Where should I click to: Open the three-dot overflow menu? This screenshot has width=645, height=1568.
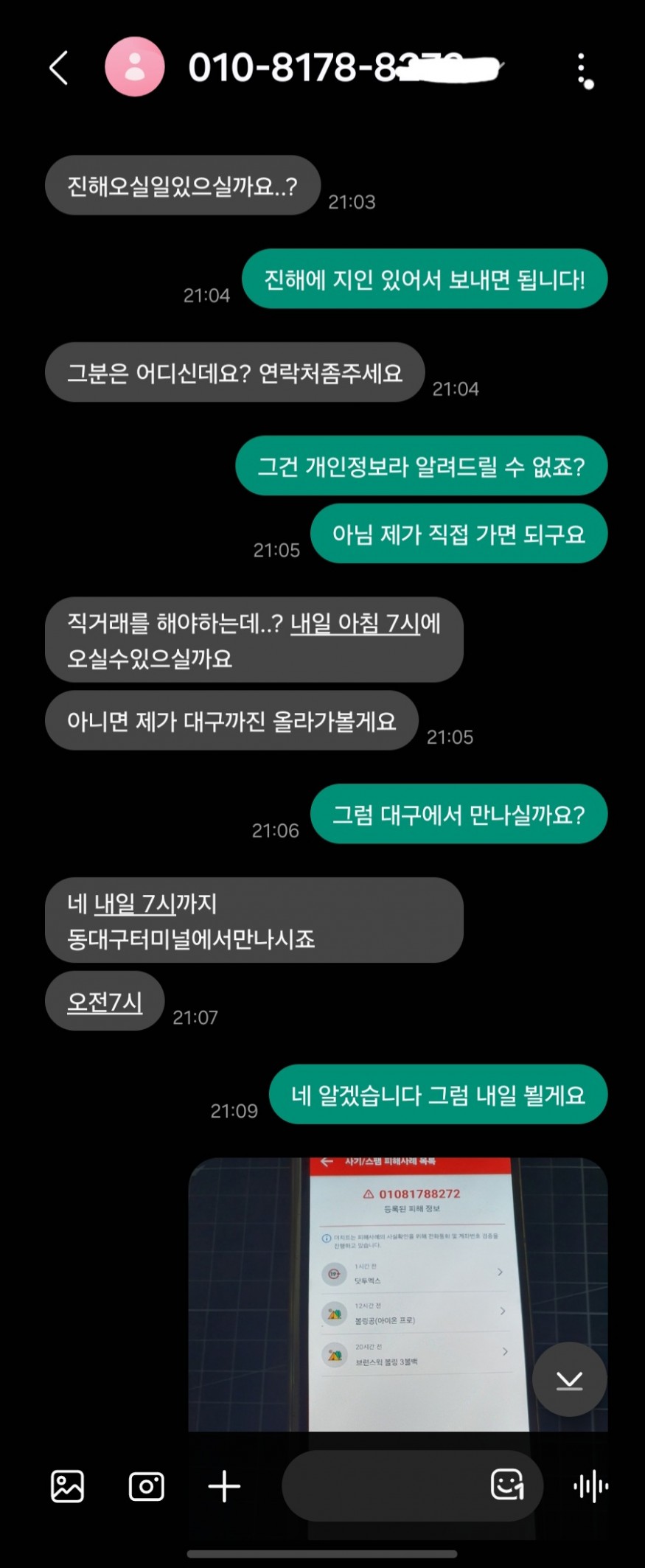pyautogui.click(x=582, y=70)
